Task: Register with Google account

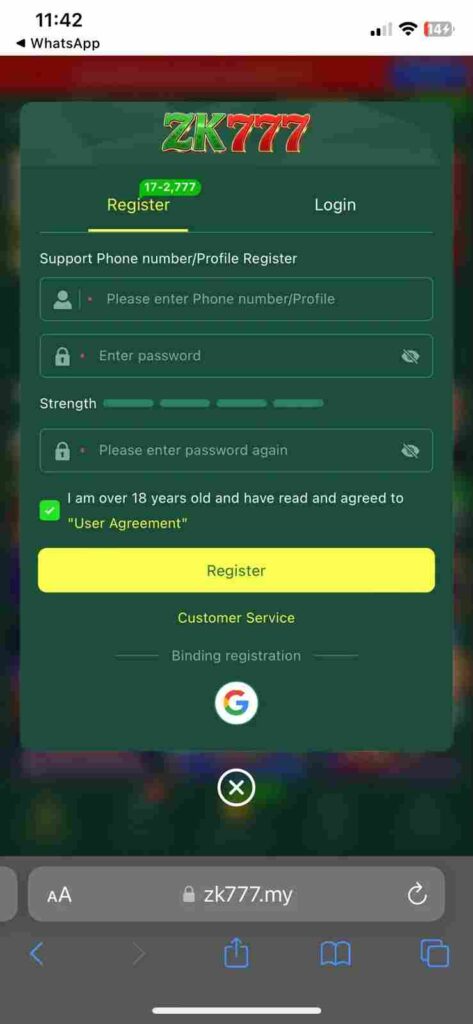Action: tap(236, 703)
